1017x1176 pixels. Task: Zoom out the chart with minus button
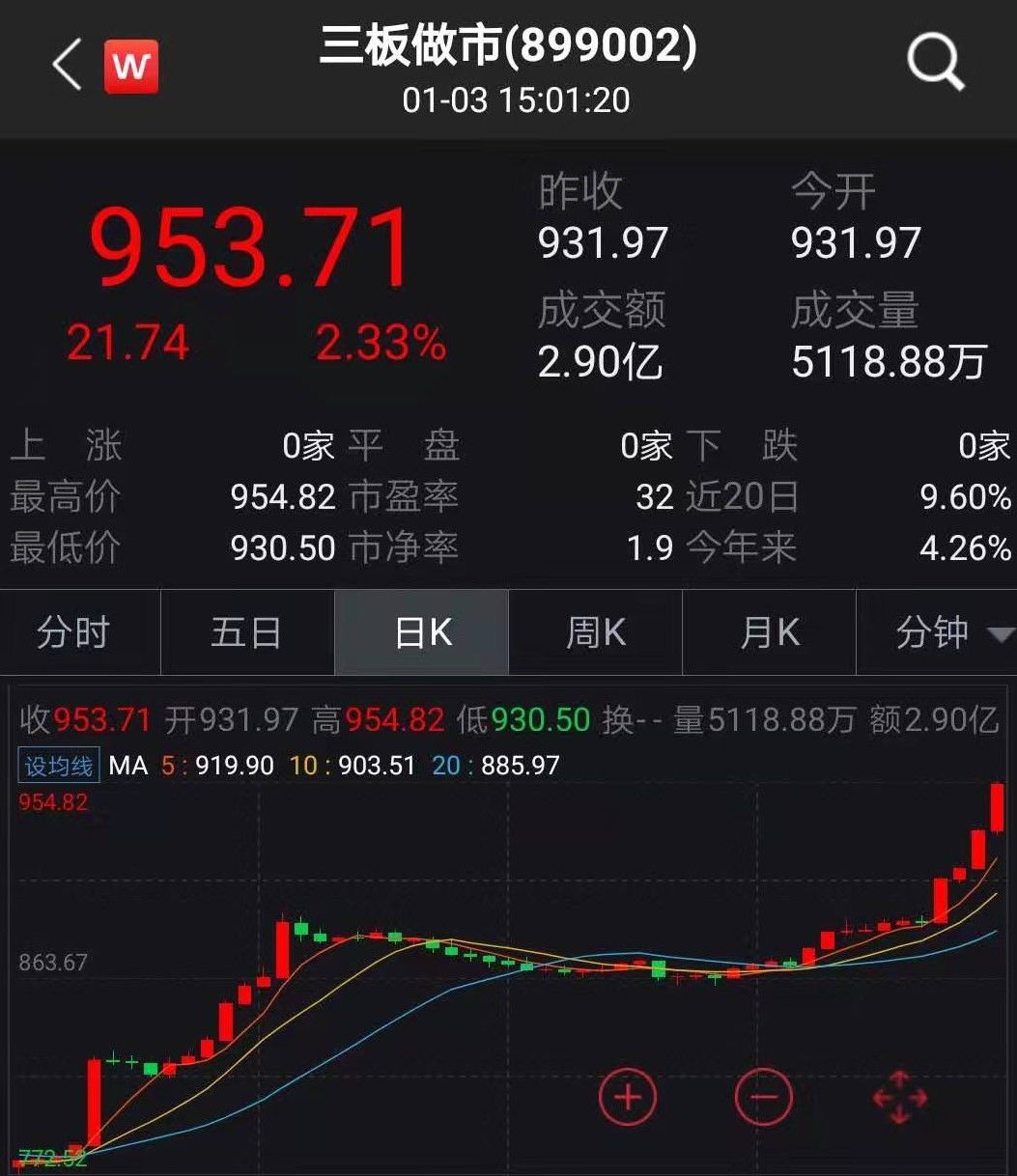pyautogui.click(x=763, y=1097)
